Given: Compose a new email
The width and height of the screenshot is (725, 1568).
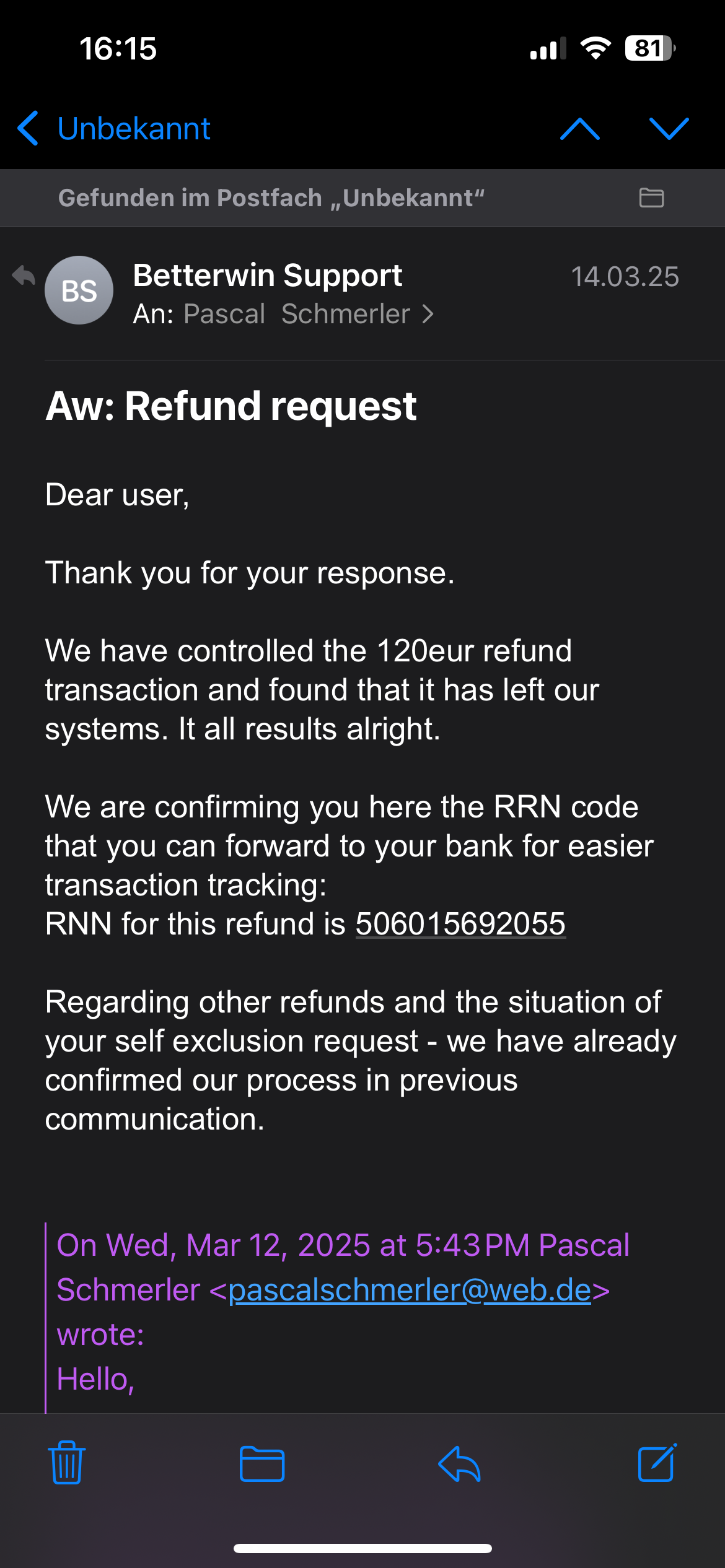Looking at the screenshot, I should pyautogui.click(x=657, y=1463).
